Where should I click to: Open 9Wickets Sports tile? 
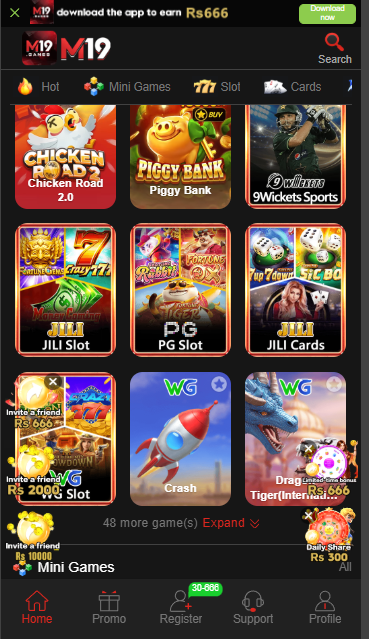point(296,157)
